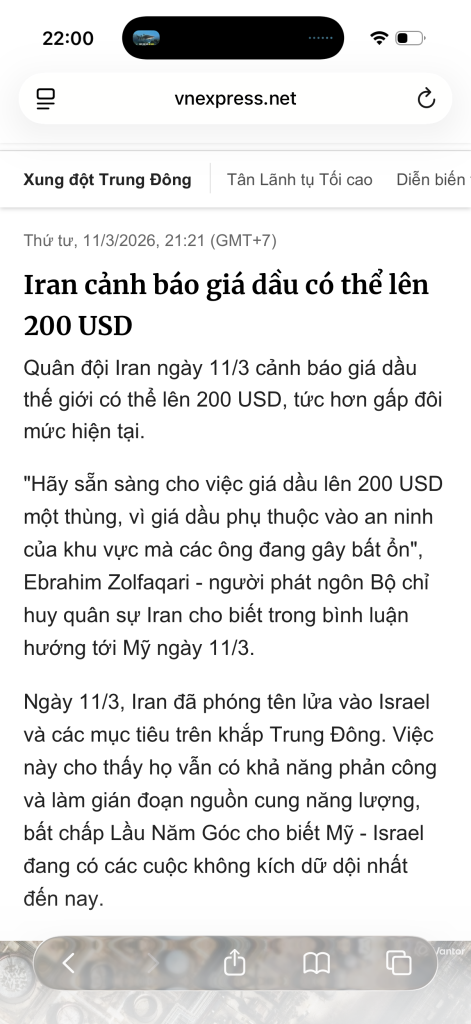Open the Diễn biến topic tab
The width and height of the screenshot is (471, 1024).
pyautogui.click(x=433, y=180)
